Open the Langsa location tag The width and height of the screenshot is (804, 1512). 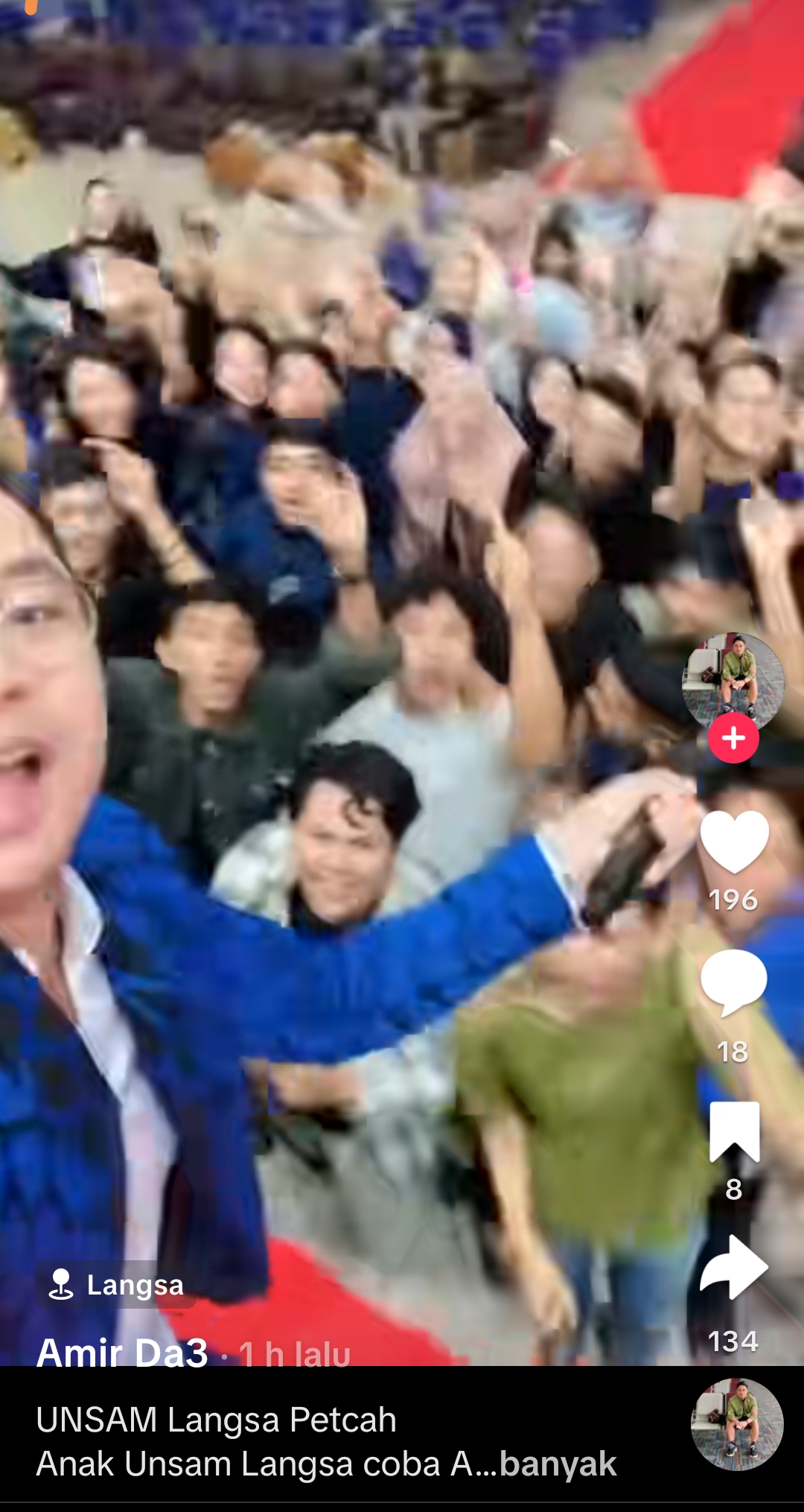pyautogui.click(x=117, y=1285)
